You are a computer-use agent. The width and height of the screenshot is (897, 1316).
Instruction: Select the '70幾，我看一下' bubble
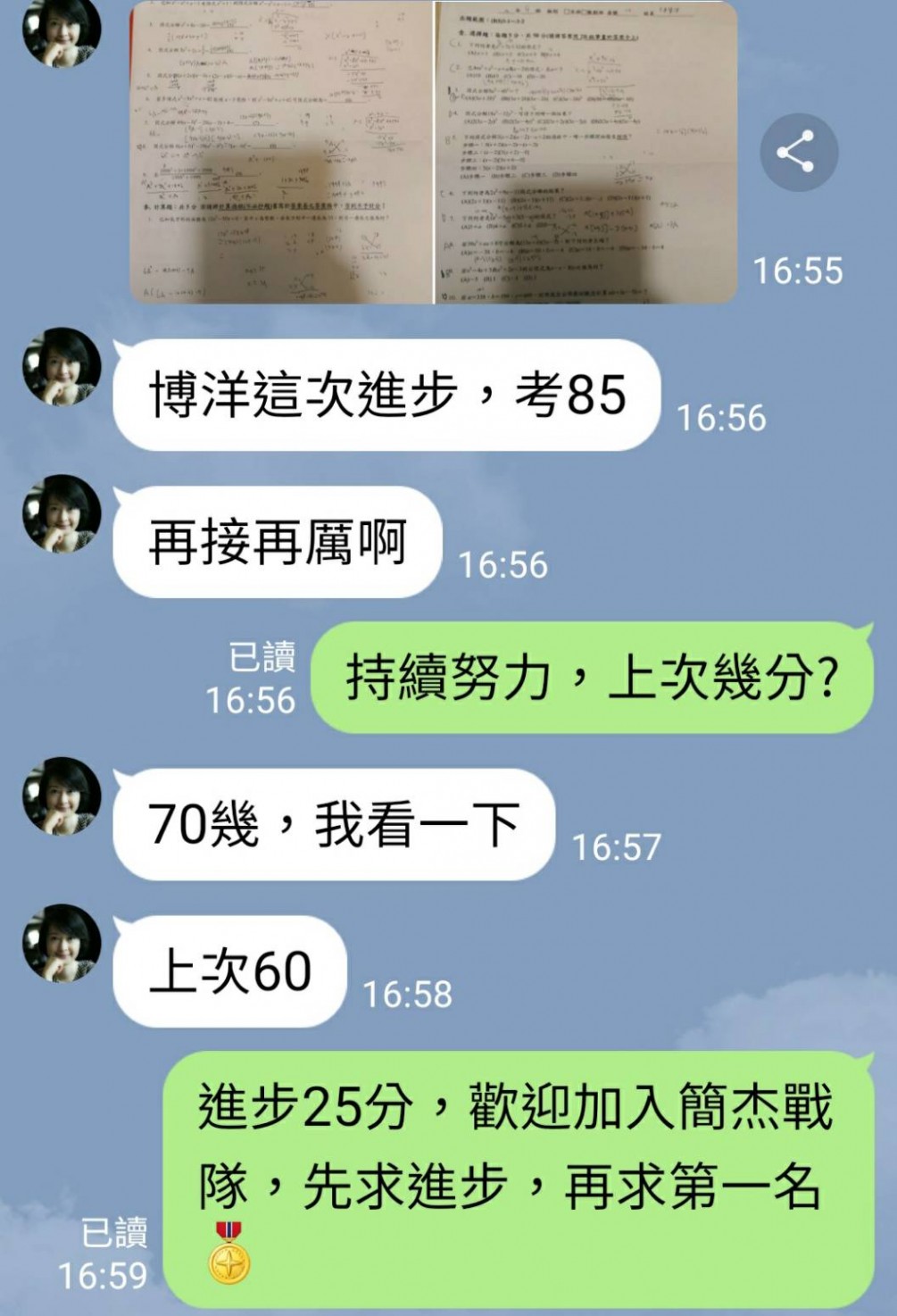[335, 823]
